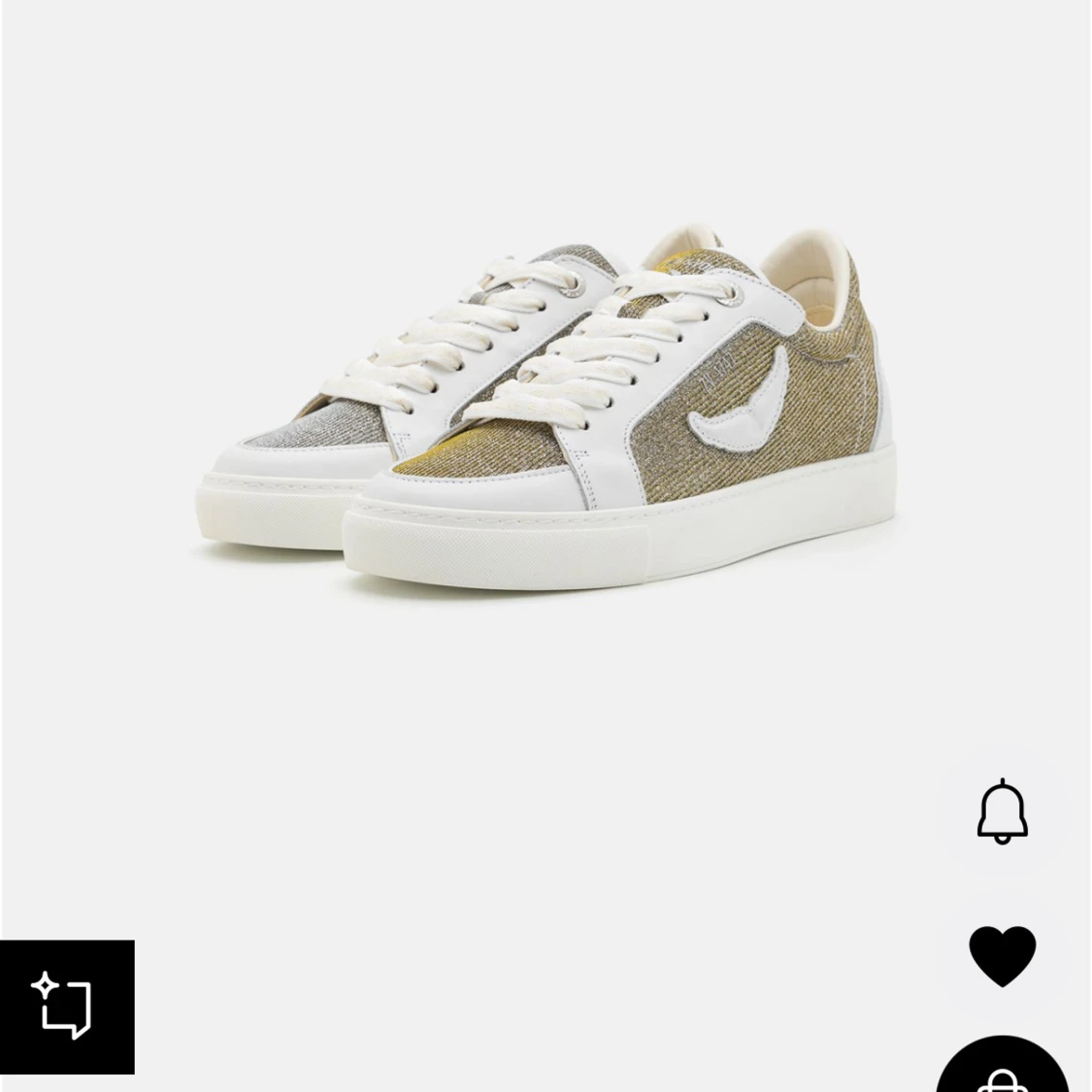1092x1092 pixels.
Task: Open the AI assistant chat button
Action: tap(67, 1007)
